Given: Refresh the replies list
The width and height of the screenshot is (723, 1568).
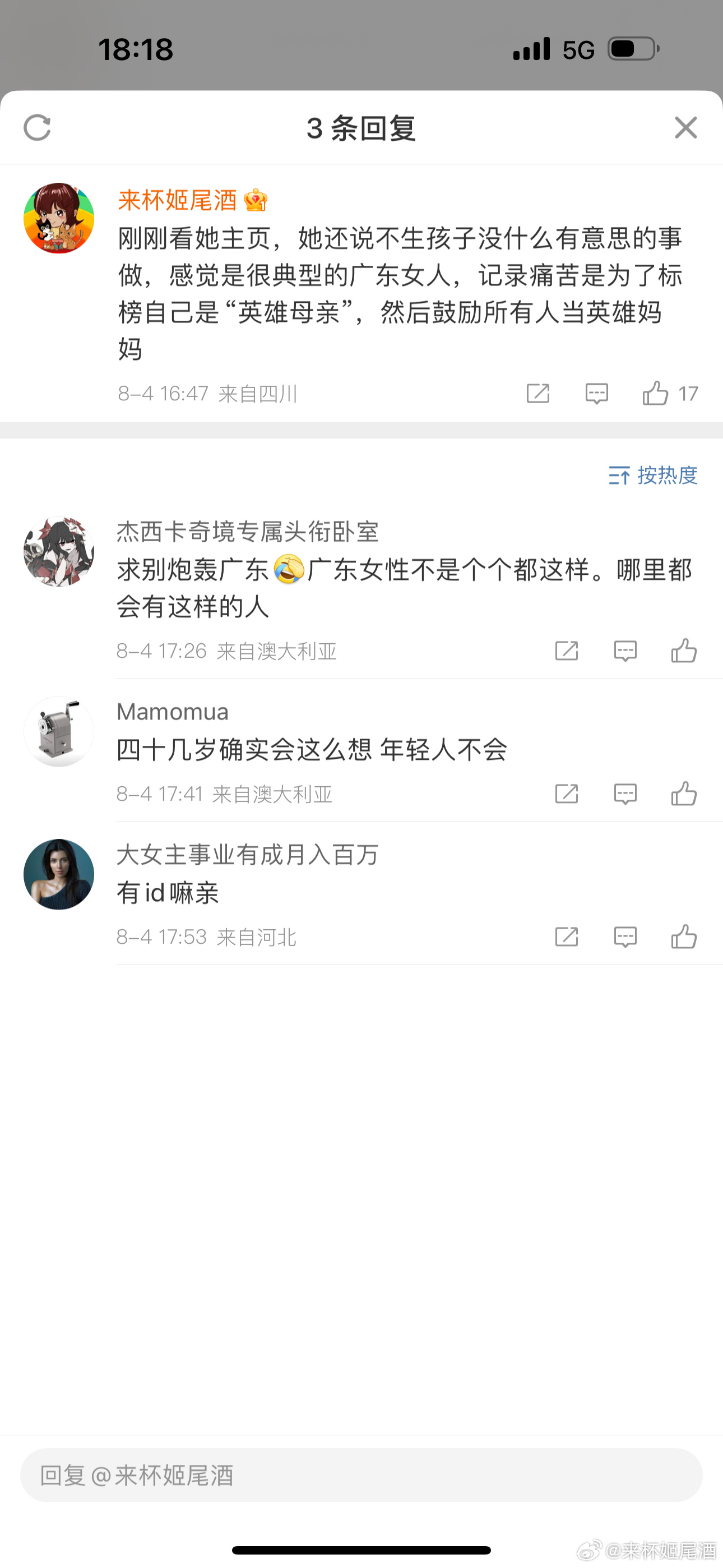Looking at the screenshot, I should [x=37, y=128].
